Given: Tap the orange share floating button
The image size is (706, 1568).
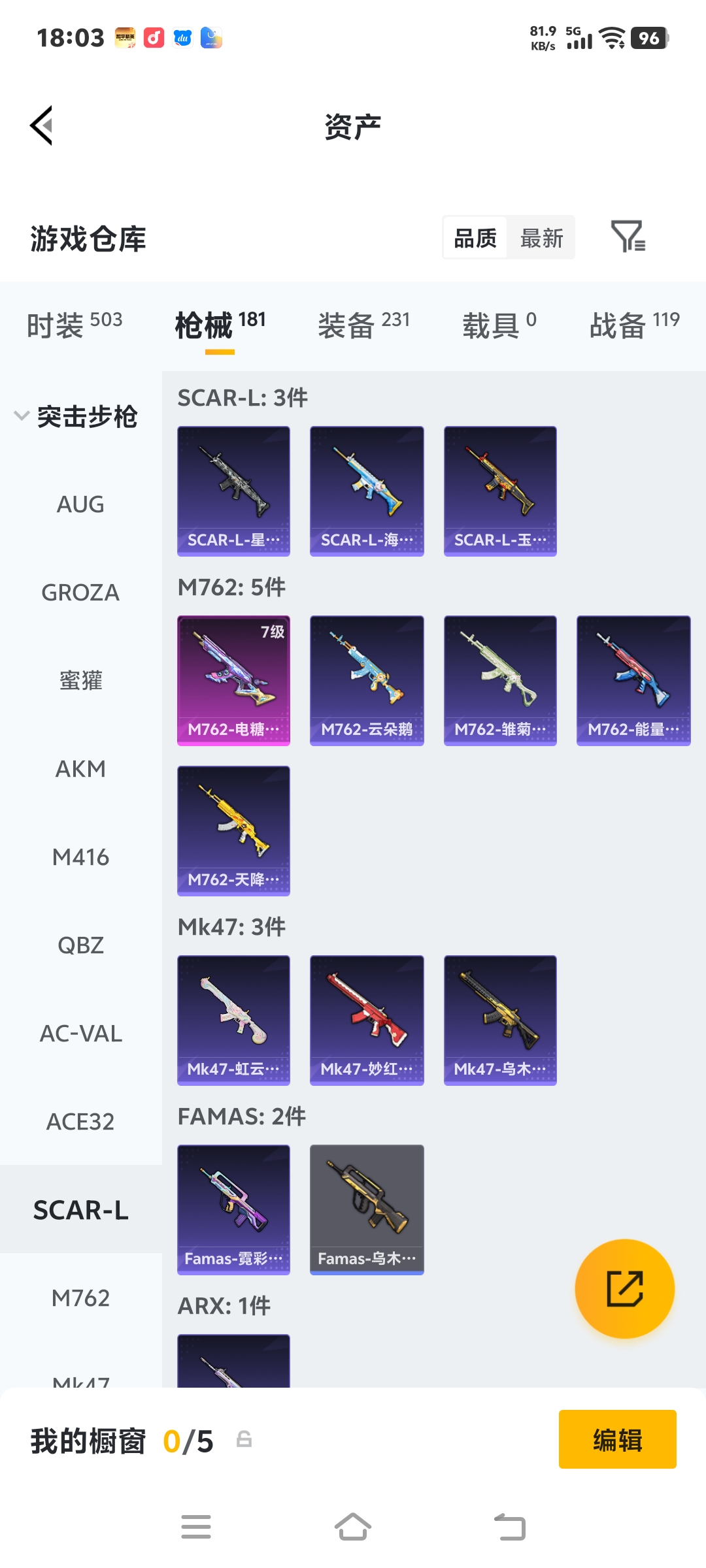Looking at the screenshot, I should [624, 1288].
